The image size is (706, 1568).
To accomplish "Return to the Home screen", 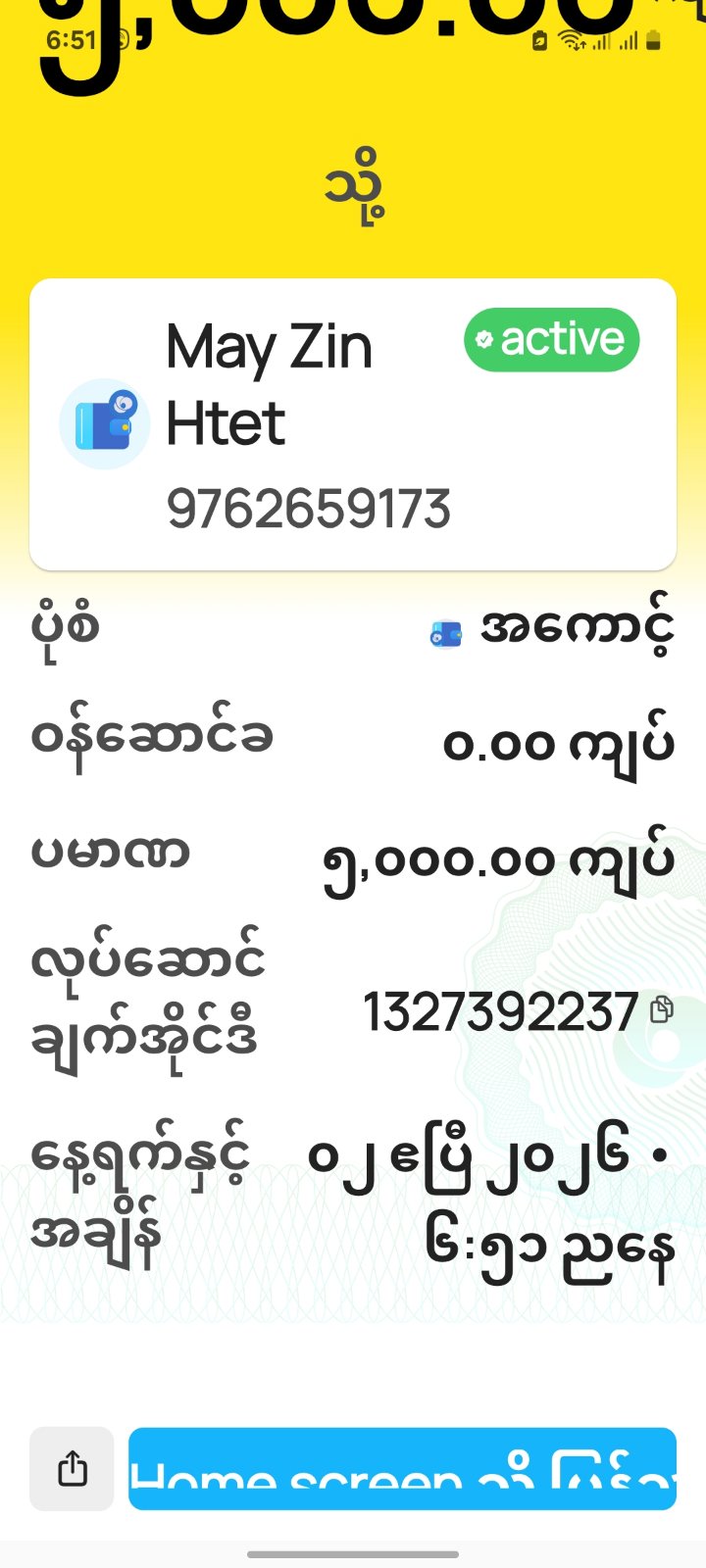I will (402, 1468).
